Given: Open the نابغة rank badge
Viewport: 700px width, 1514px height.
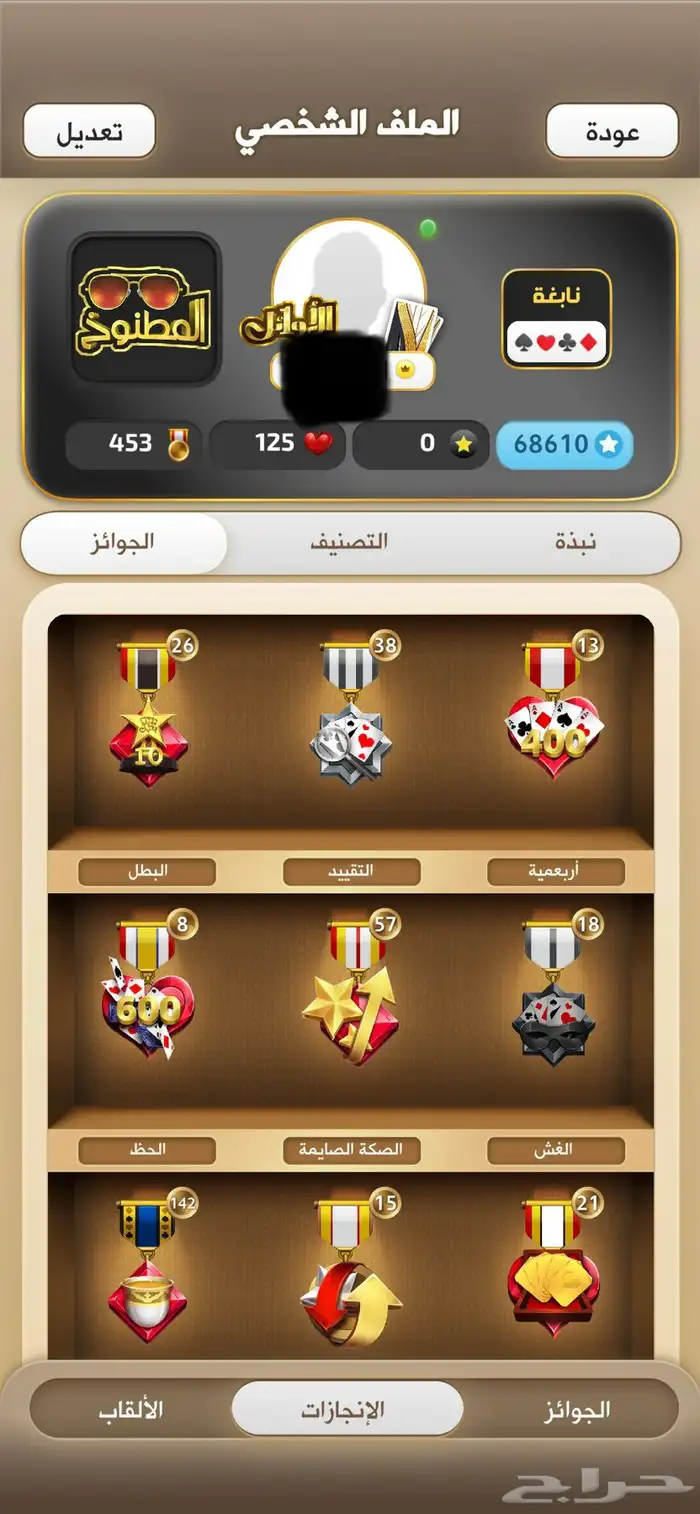Looking at the screenshot, I should 555,318.
